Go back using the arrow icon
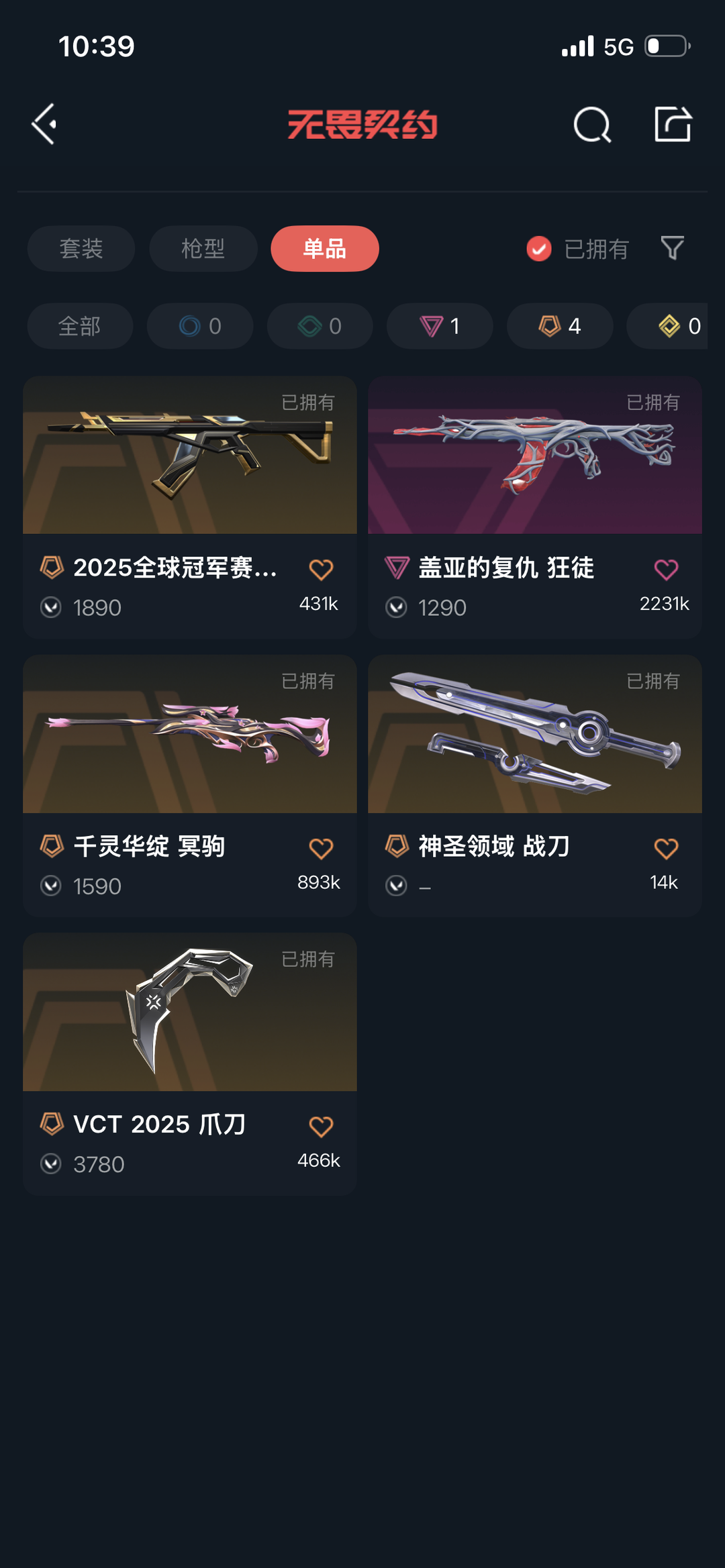This screenshot has height=1568, width=725. tap(44, 124)
